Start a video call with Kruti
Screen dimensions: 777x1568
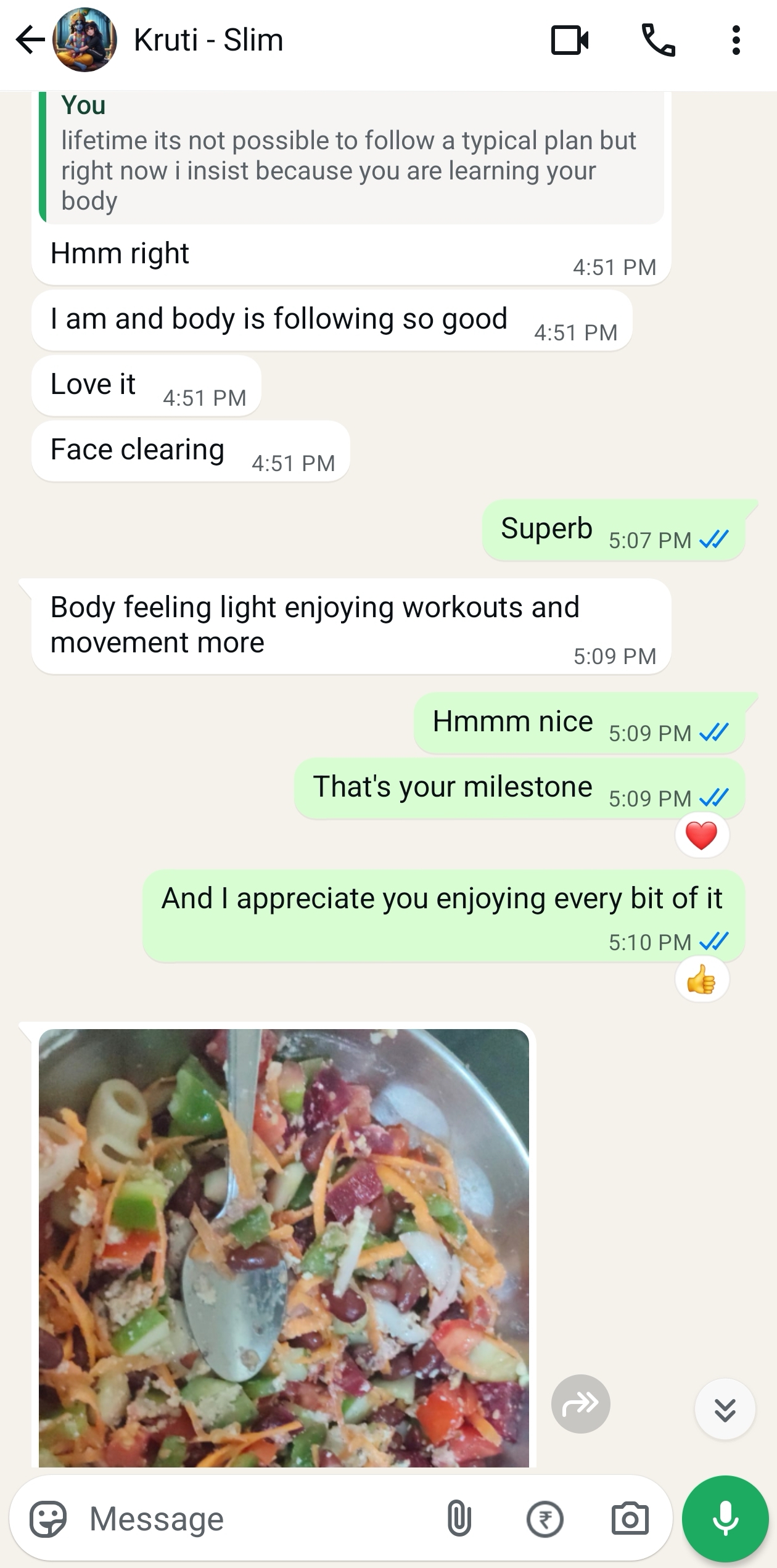point(569,41)
